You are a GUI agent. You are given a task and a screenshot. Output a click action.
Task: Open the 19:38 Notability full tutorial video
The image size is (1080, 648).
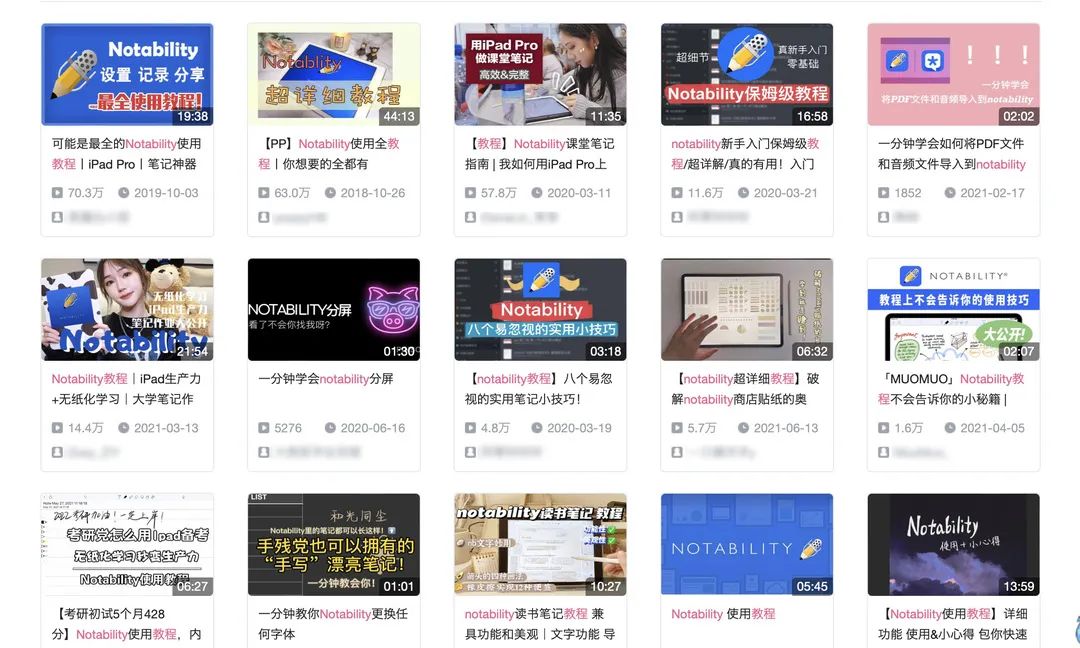tap(127, 74)
